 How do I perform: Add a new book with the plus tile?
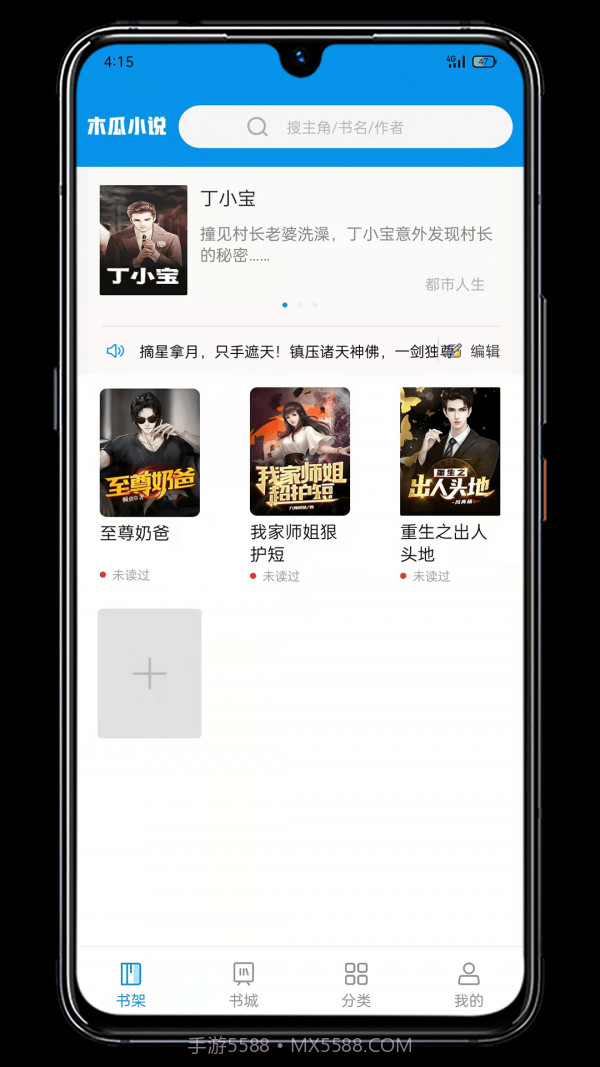pyautogui.click(x=149, y=673)
